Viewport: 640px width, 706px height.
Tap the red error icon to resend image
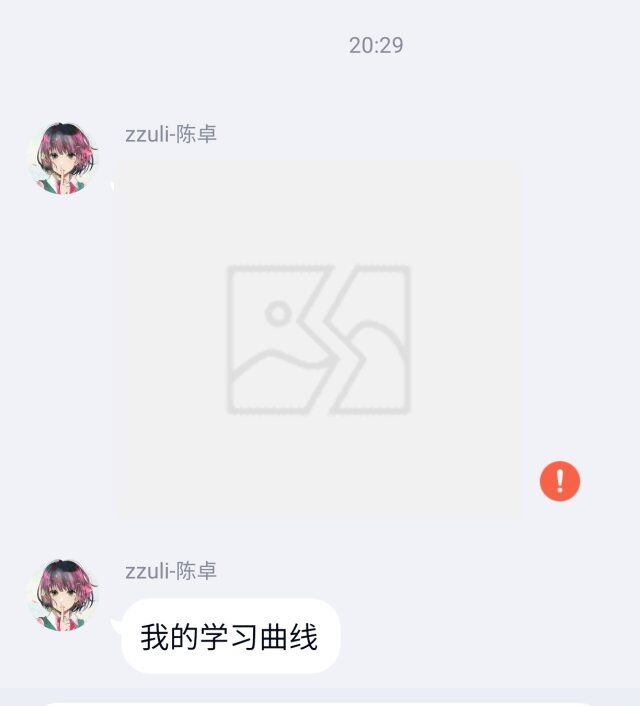(560, 481)
